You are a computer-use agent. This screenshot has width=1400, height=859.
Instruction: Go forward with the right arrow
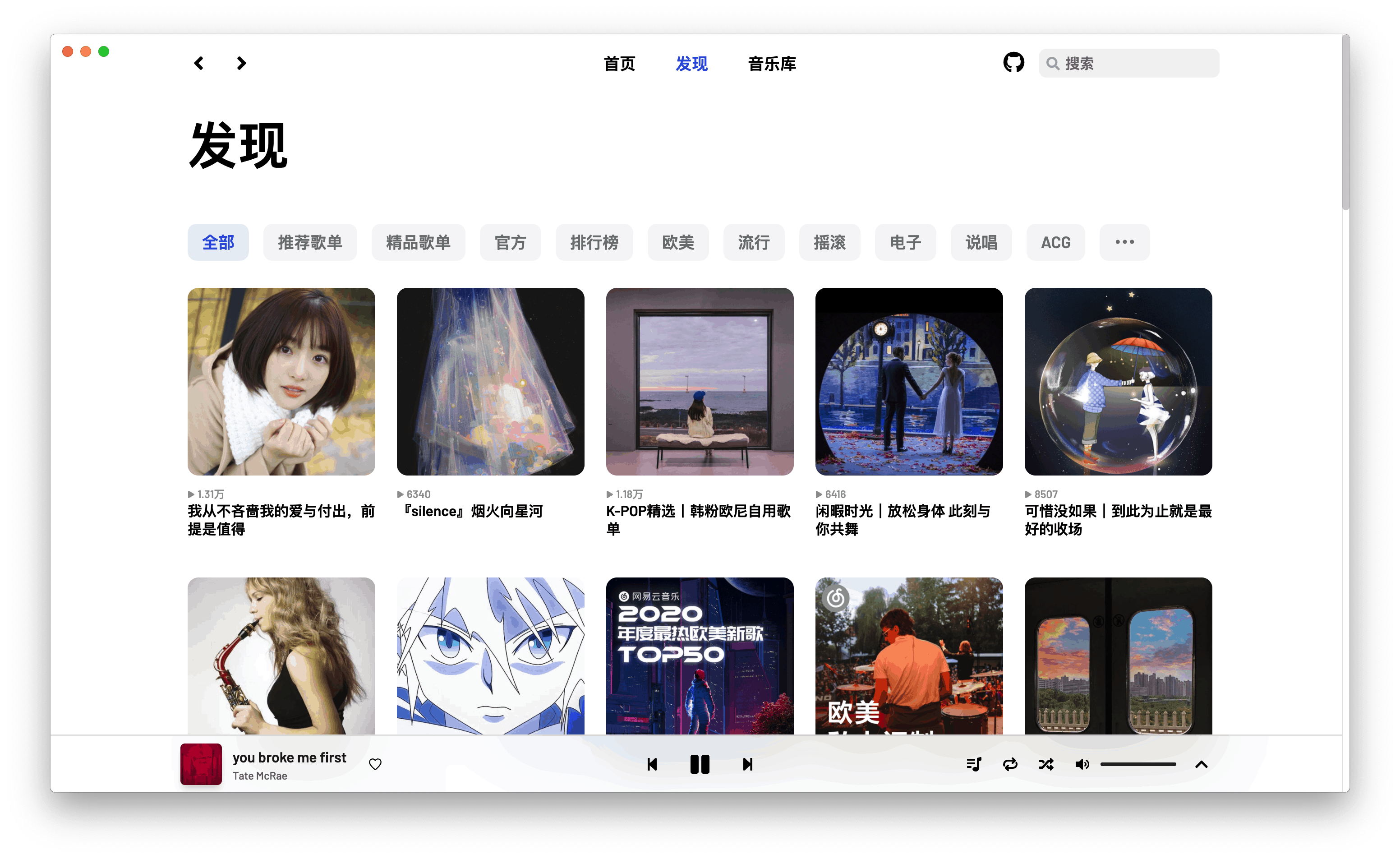click(241, 63)
